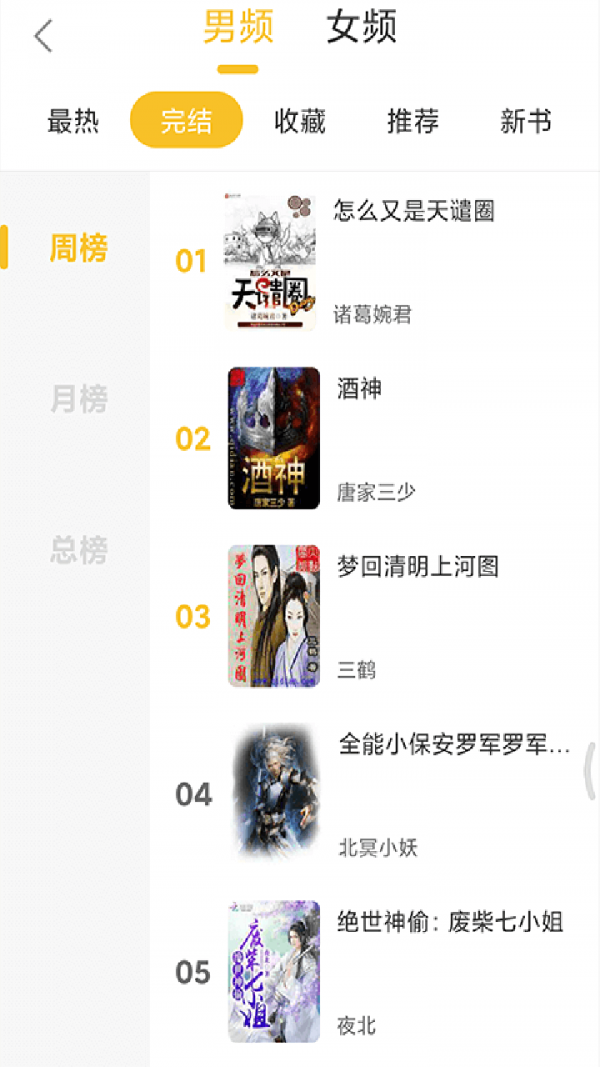The width and height of the screenshot is (600, 1067).
Task: View the 推荐 ranking list
Action: pos(413,122)
